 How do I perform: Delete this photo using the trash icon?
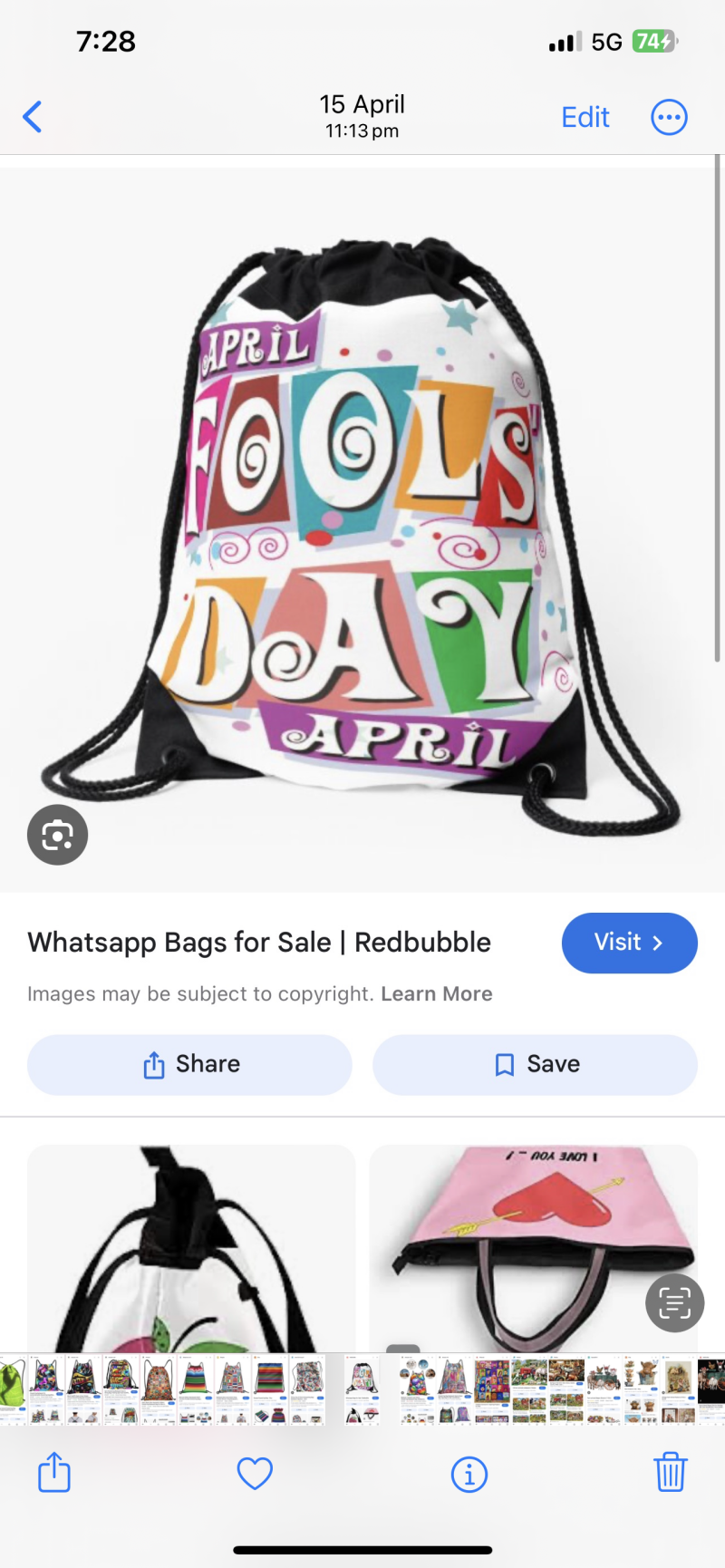[670, 1473]
